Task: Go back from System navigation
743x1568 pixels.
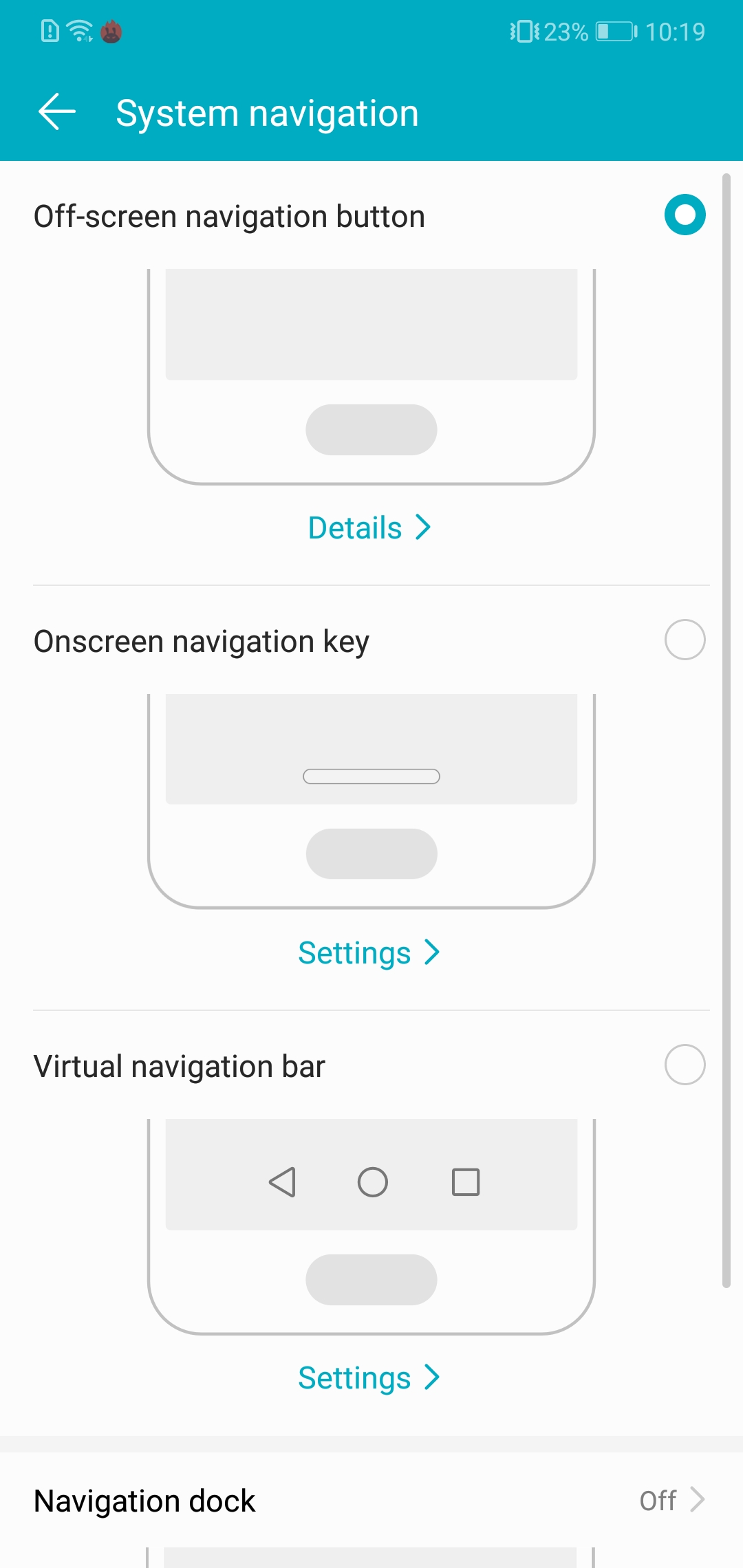Action: (x=57, y=112)
